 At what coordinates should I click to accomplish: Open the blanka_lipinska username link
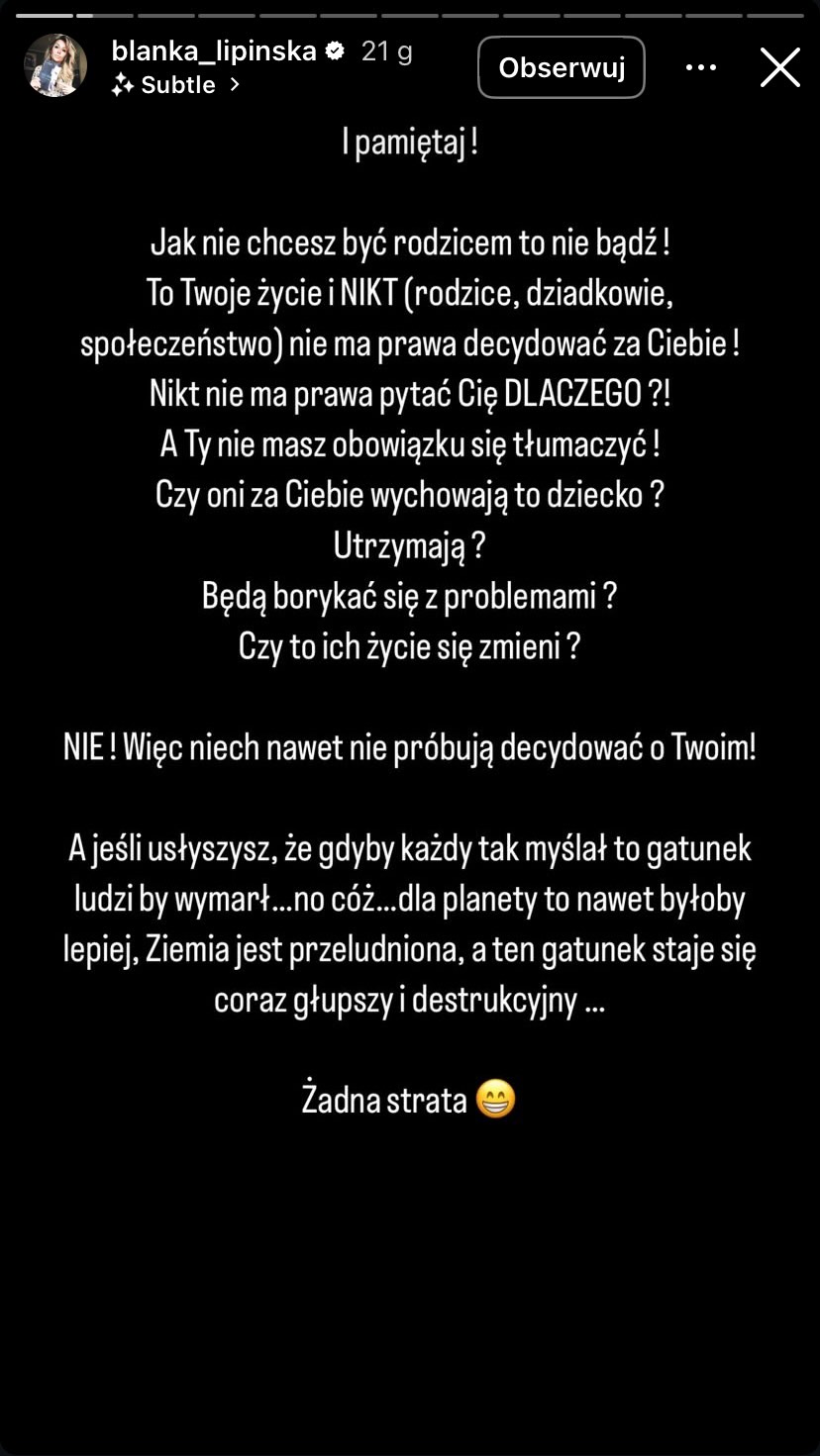pos(215,51)
